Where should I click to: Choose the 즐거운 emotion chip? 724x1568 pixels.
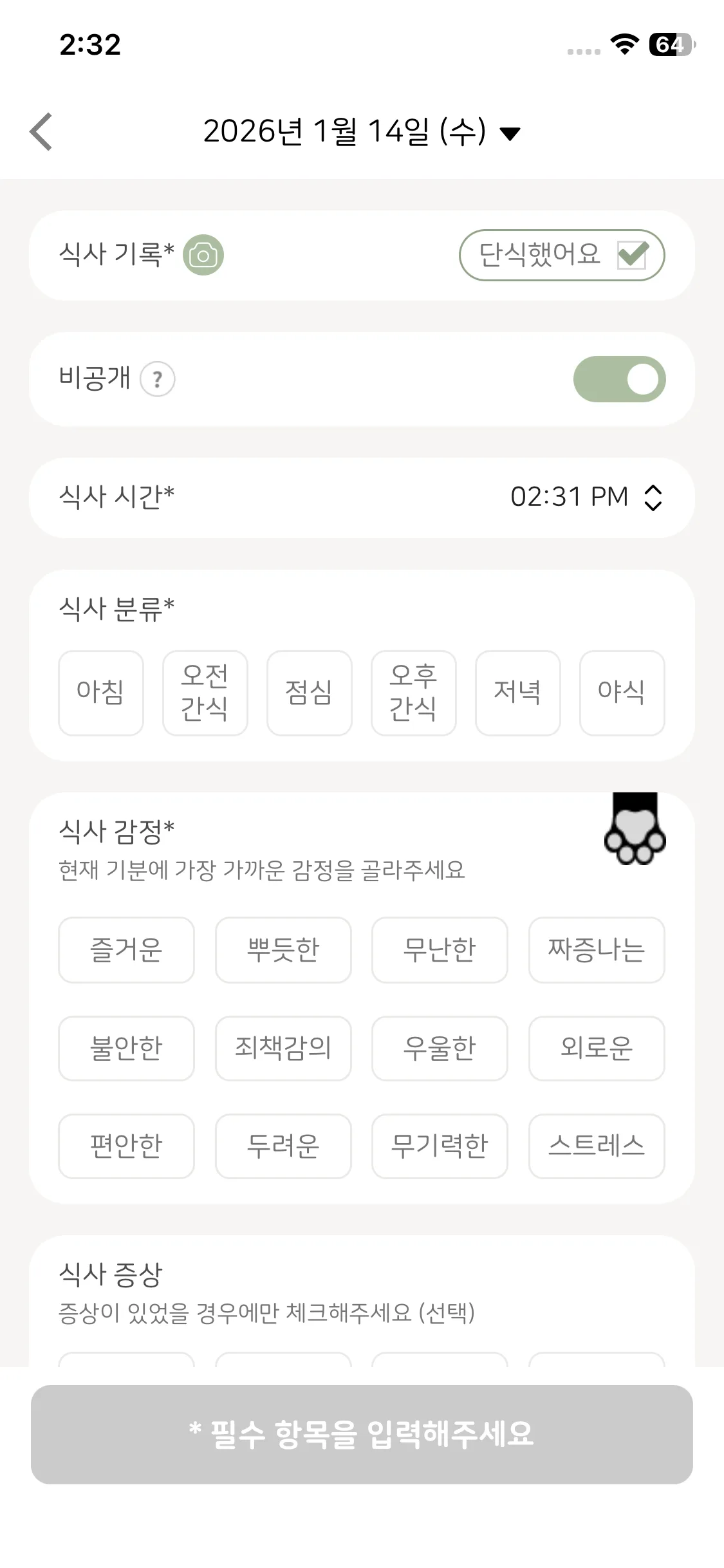(126, 949)
